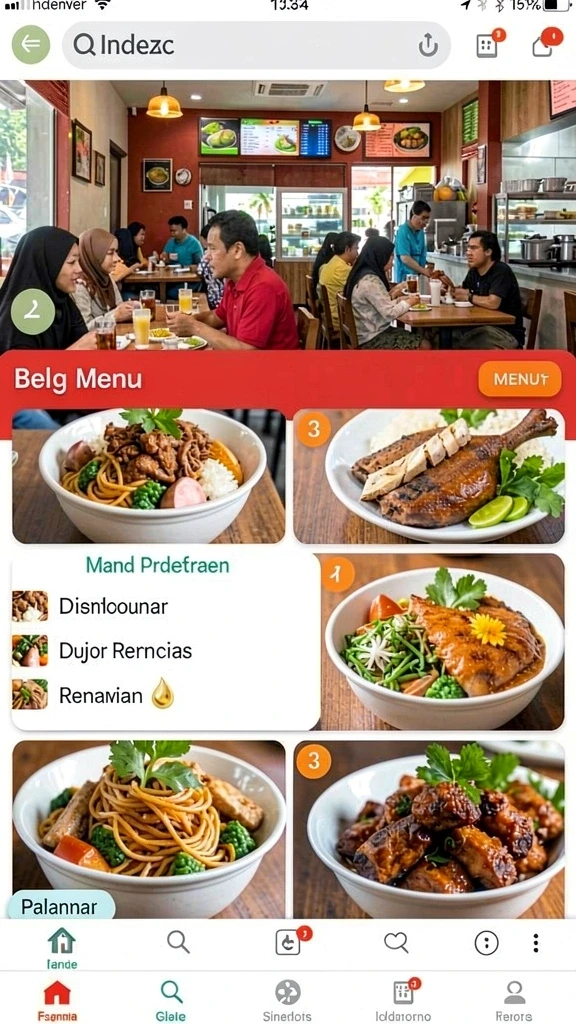
Task: Open the braised meat bowl card
Action: [x=428, y=829]
